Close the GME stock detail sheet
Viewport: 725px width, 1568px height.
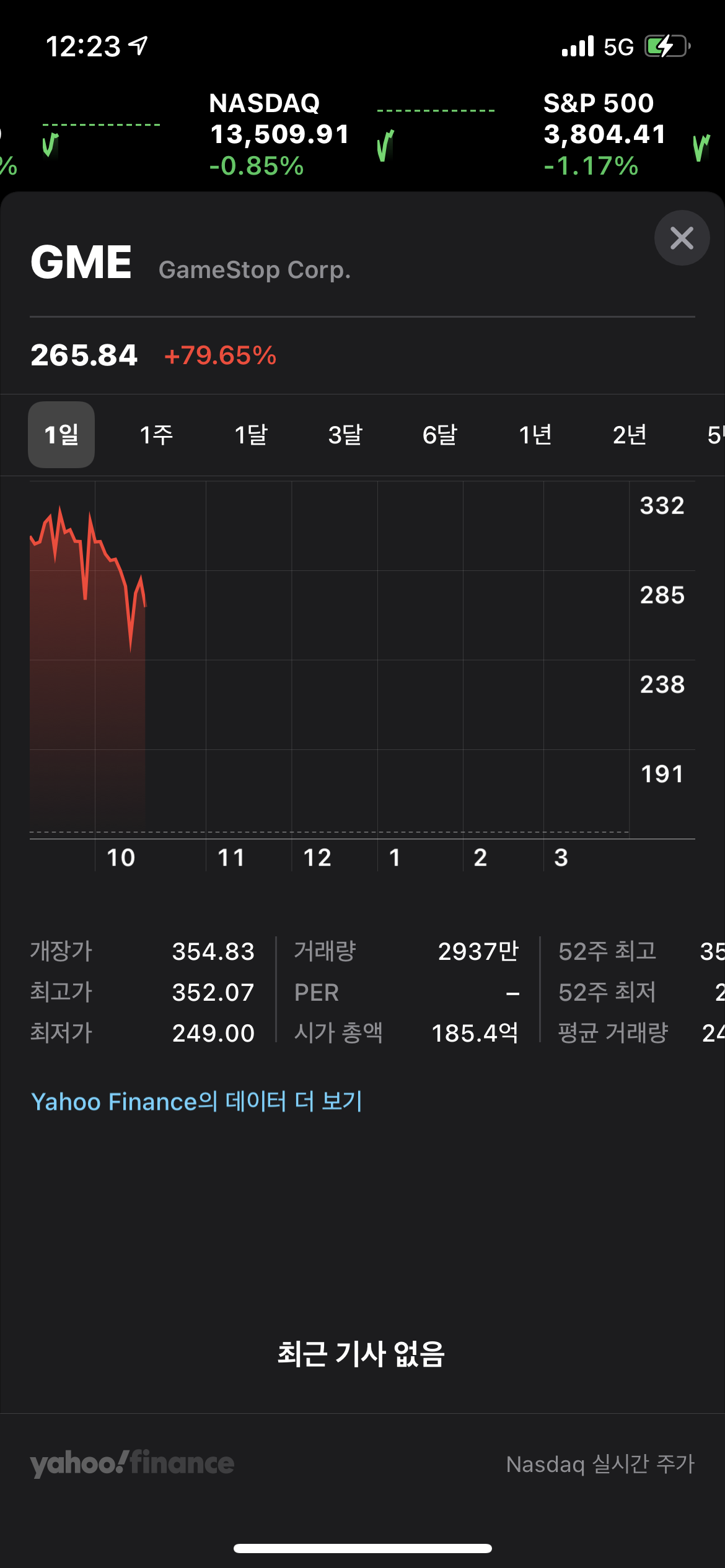pos(682,238)
